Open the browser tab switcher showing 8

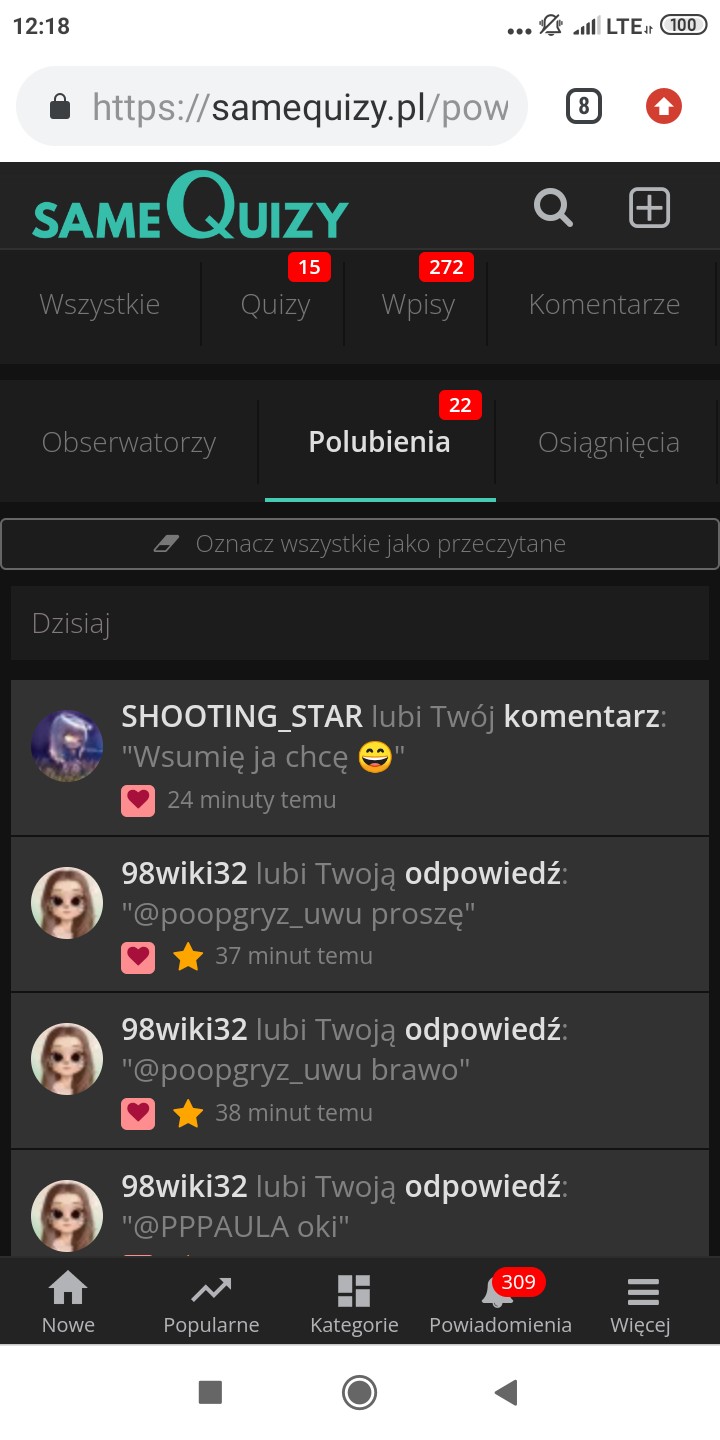tap(583, 106)
